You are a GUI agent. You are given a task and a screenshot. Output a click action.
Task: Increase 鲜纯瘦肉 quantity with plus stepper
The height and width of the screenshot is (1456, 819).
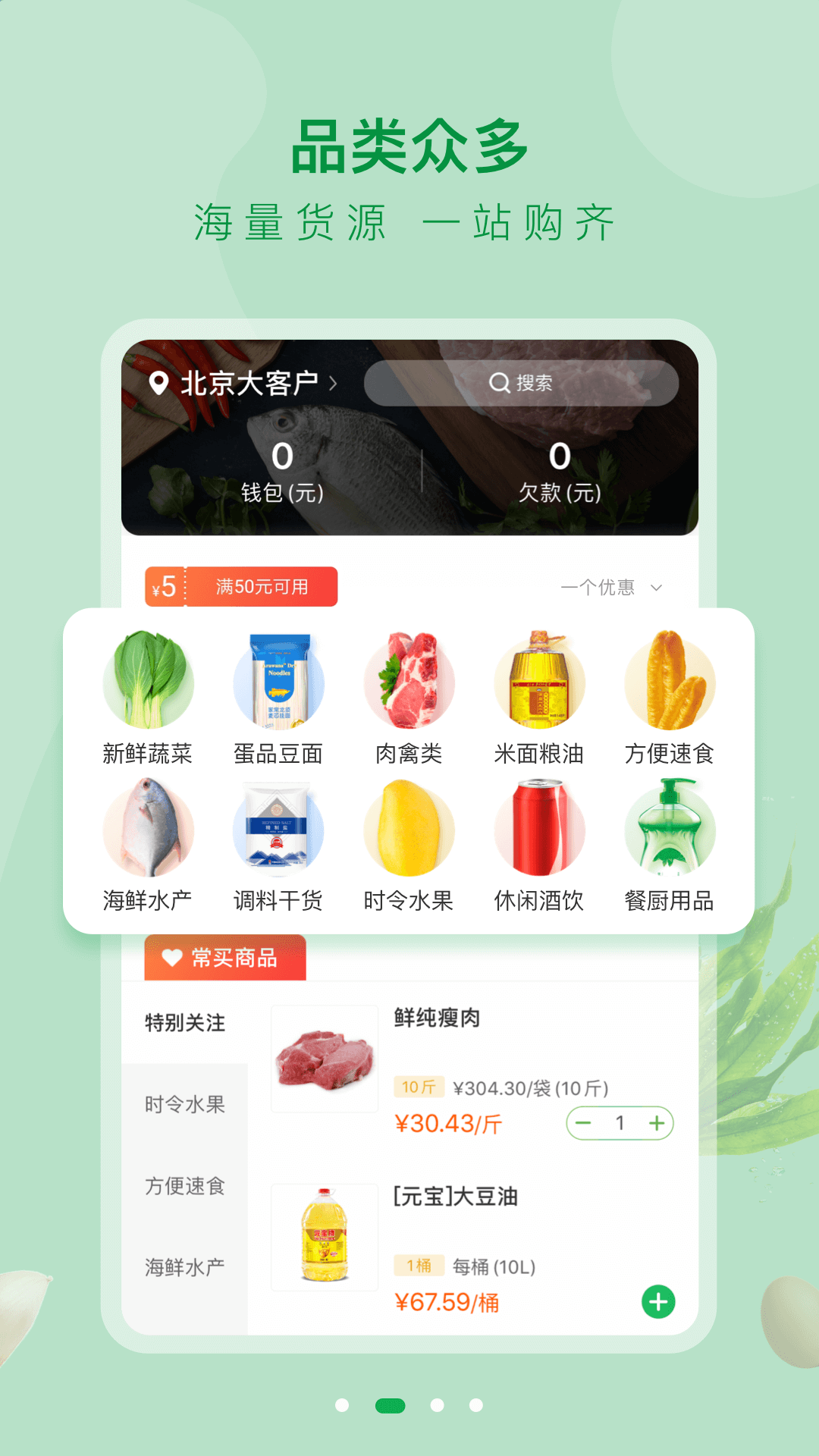click(657, 1124)
